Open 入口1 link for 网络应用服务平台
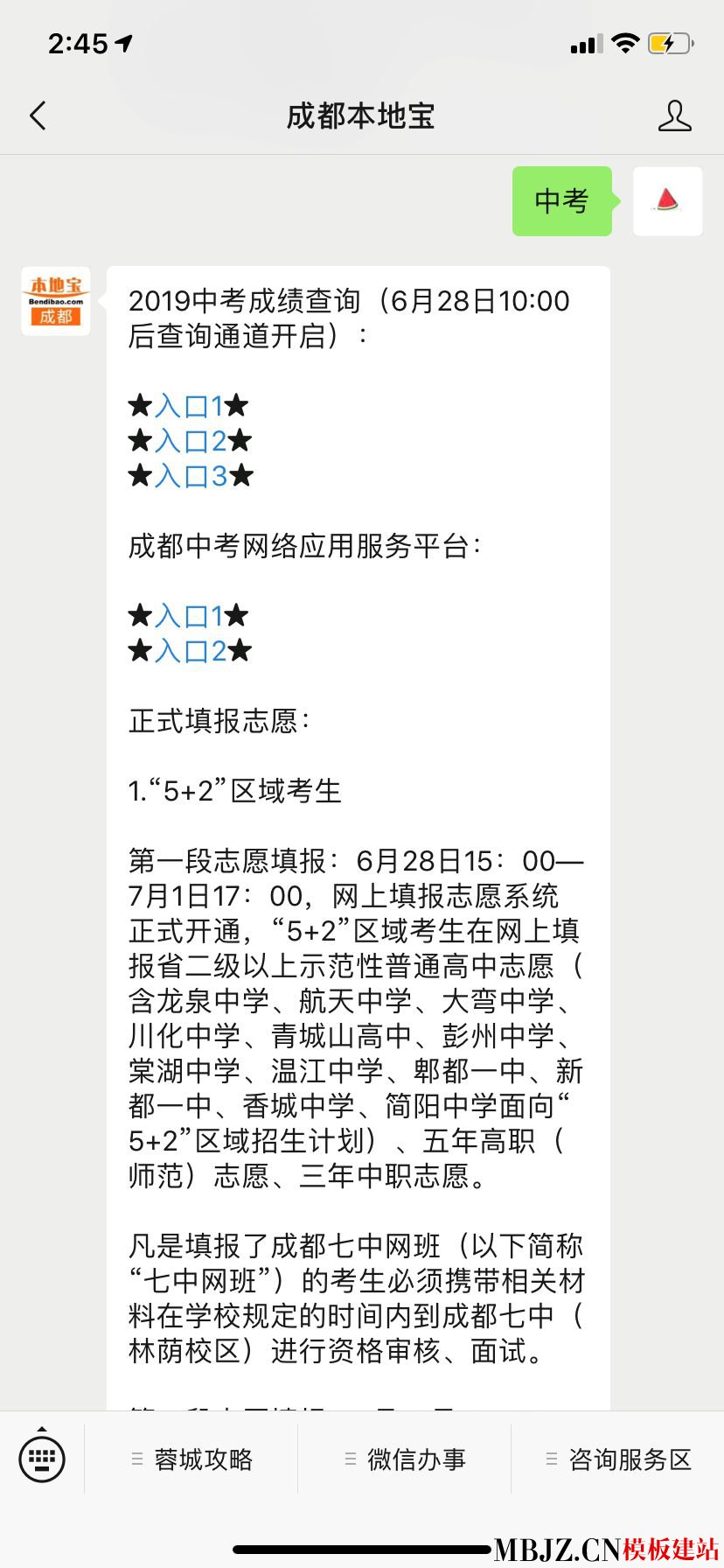724x1568 pixels. click(x=189, y=616)
